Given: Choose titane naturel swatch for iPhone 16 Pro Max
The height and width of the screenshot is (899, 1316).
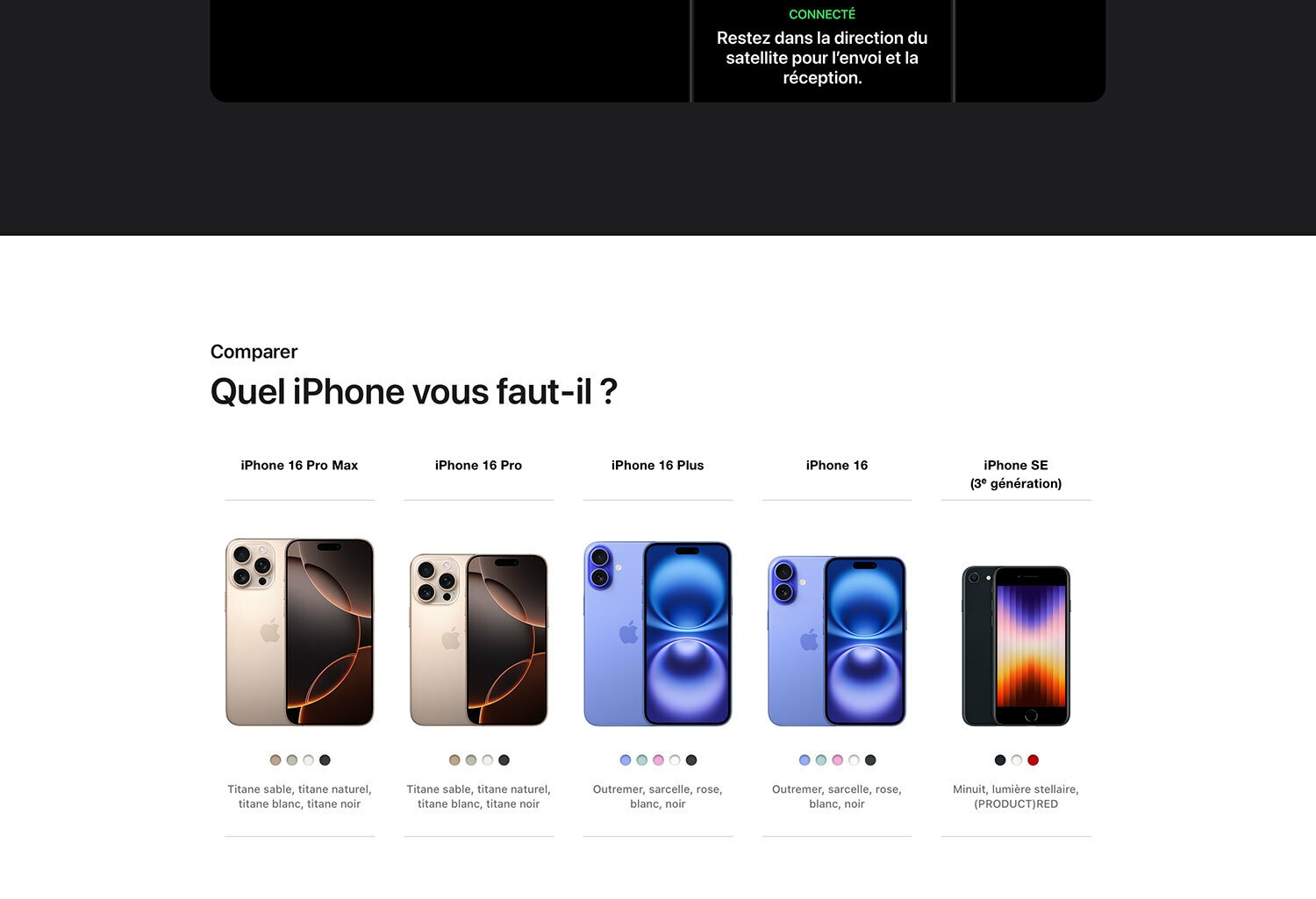Looking at the screenshot, I should click(292, 760).
